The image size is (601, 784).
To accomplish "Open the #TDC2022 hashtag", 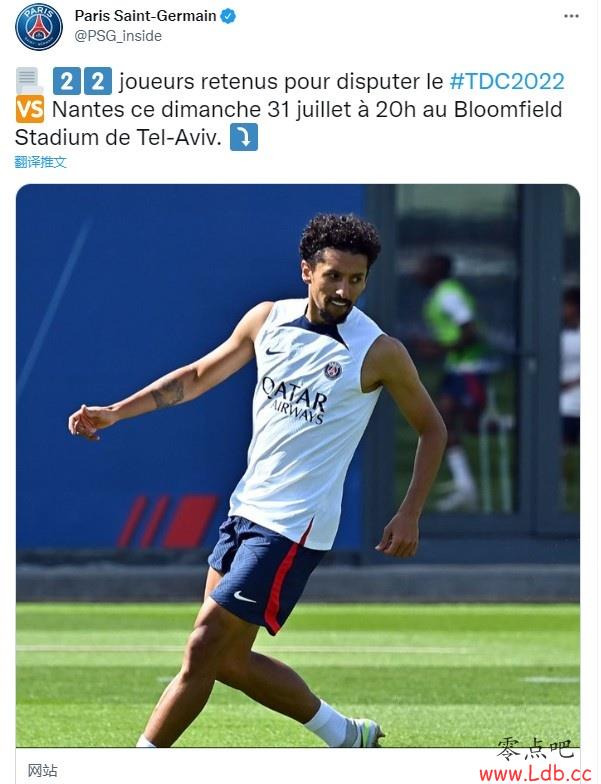I will [x=507, y=81].
